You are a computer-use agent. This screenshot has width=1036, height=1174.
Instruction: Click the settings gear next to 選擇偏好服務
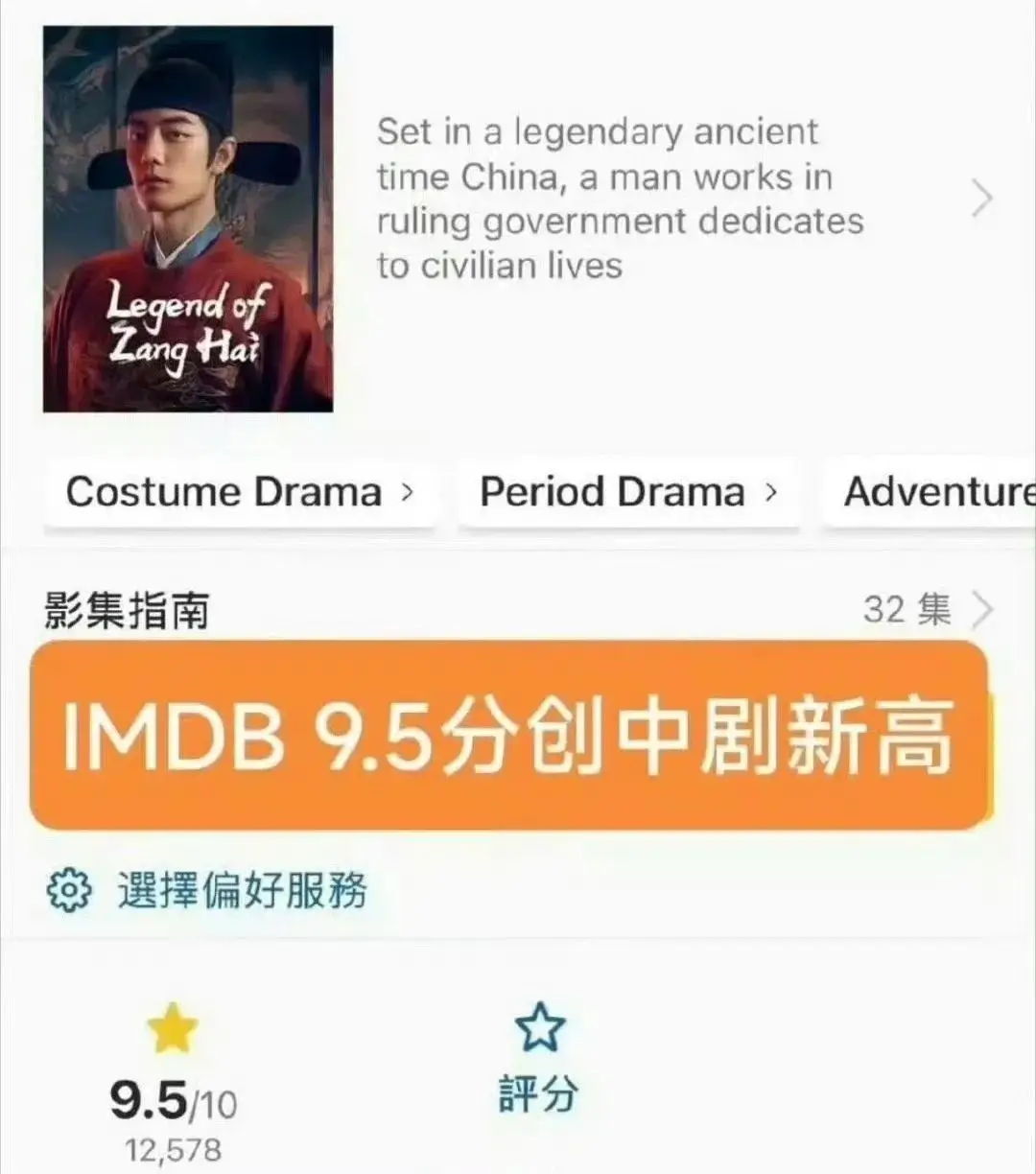67,890
